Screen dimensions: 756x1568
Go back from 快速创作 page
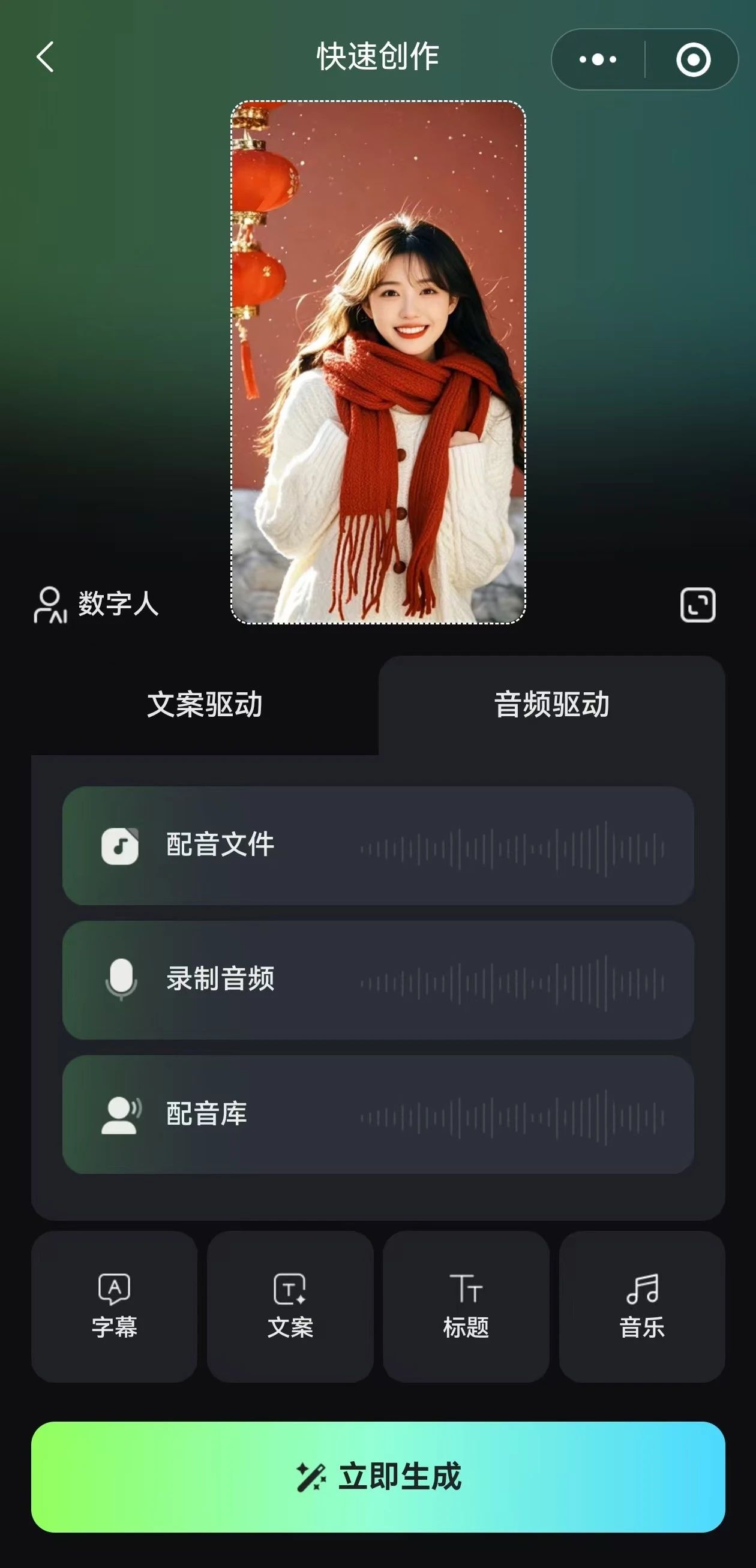(x=46, y=58)
